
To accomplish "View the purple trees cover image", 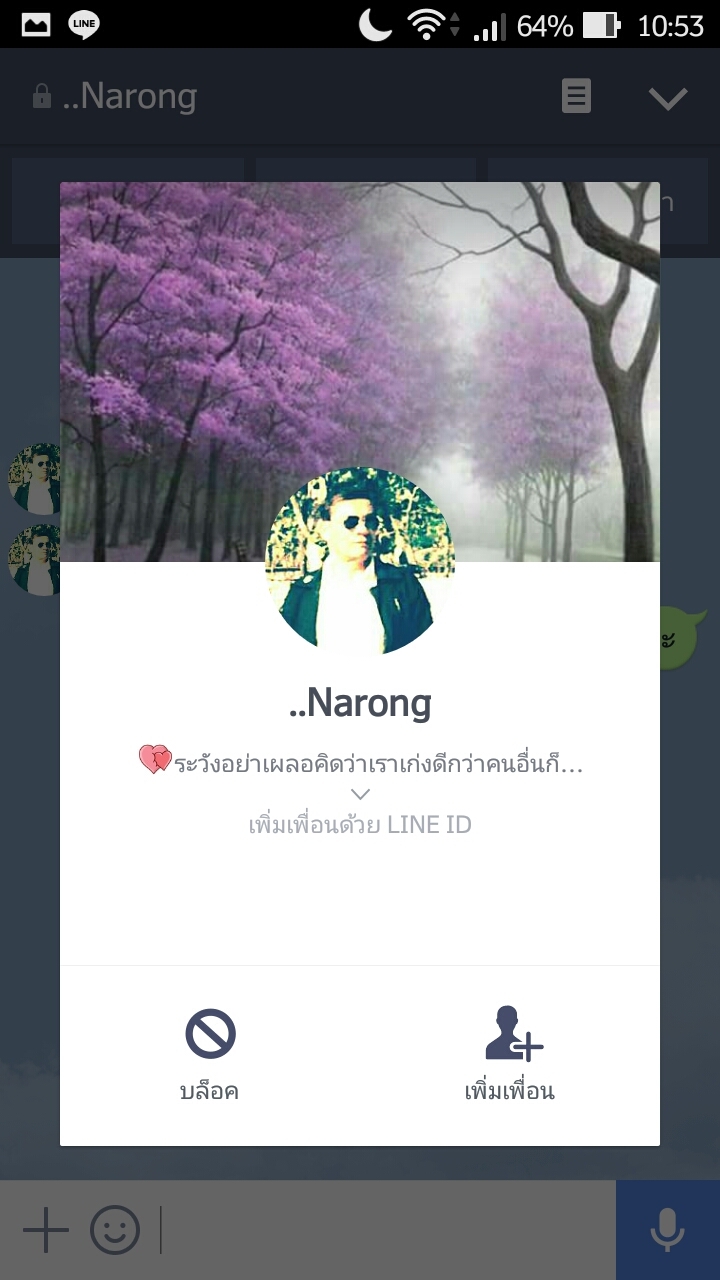I will click(360, 372).
